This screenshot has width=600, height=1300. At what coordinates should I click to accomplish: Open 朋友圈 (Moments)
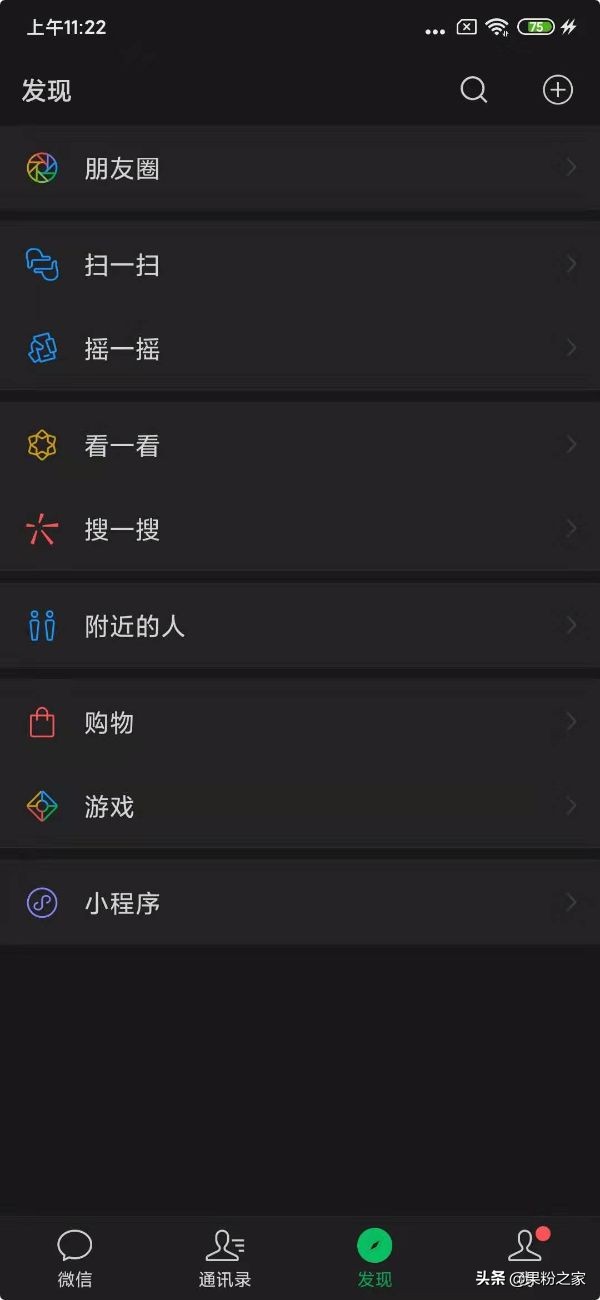[300, 168]
